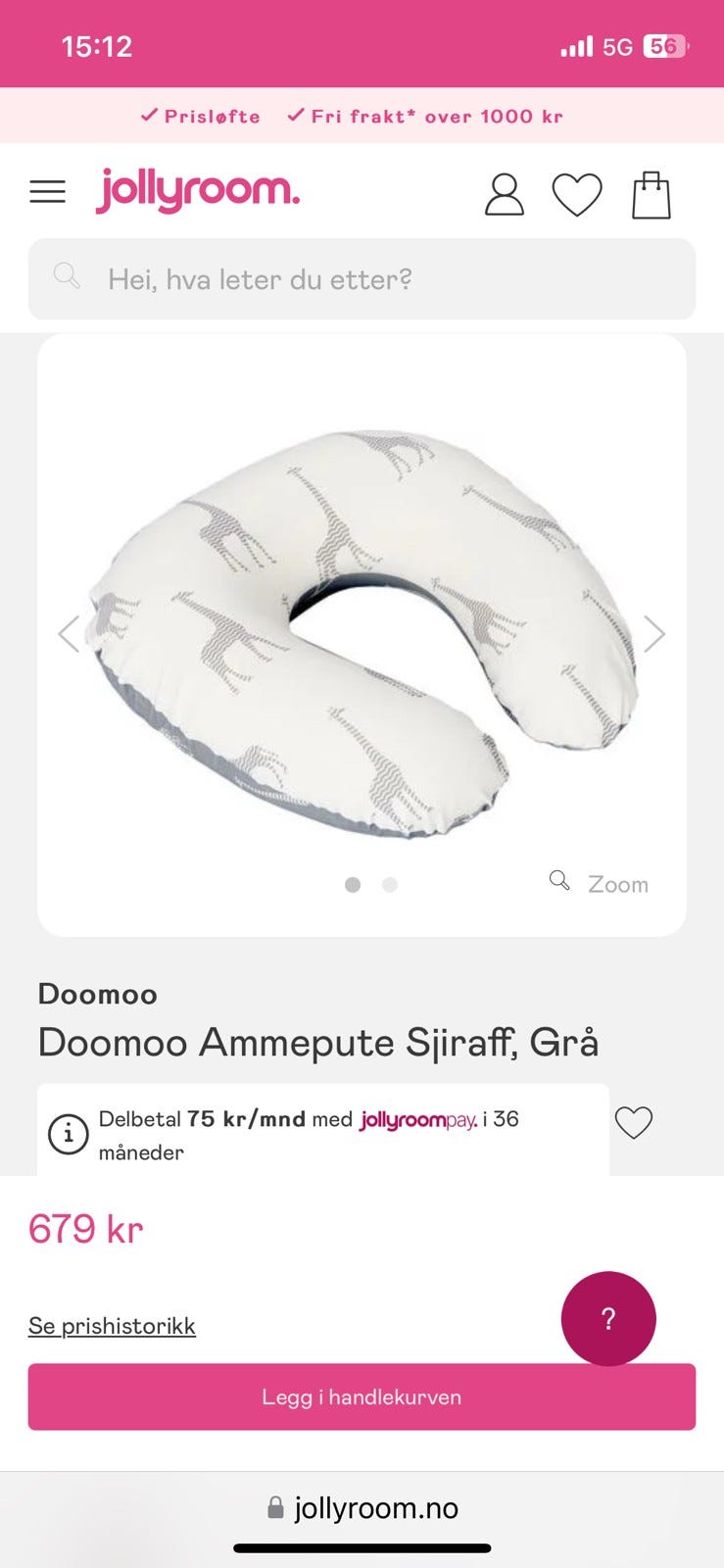724x1568 pixels.
Task: Open the wishlist heart in the header
Action: tap(577, 194)
